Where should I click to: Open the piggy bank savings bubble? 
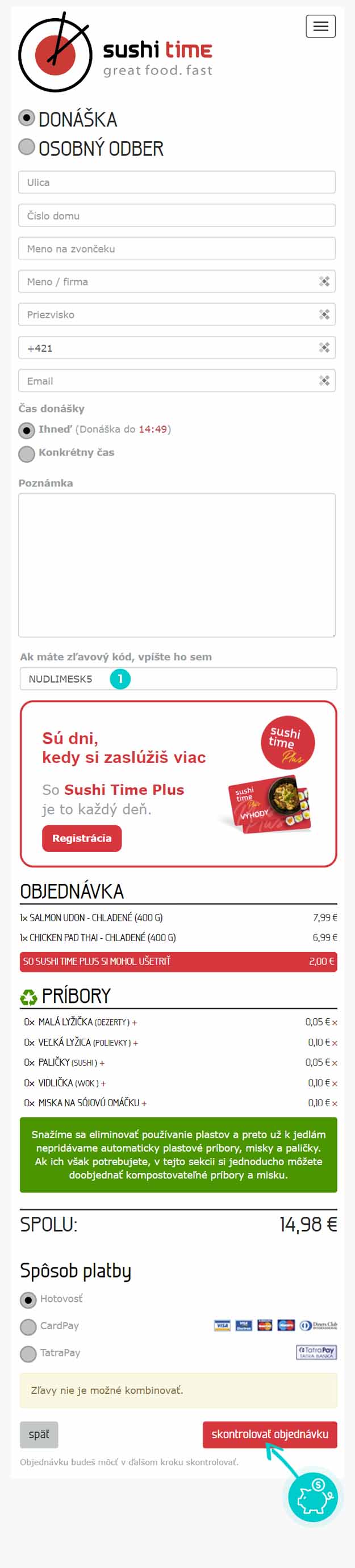pos(314,1498)
